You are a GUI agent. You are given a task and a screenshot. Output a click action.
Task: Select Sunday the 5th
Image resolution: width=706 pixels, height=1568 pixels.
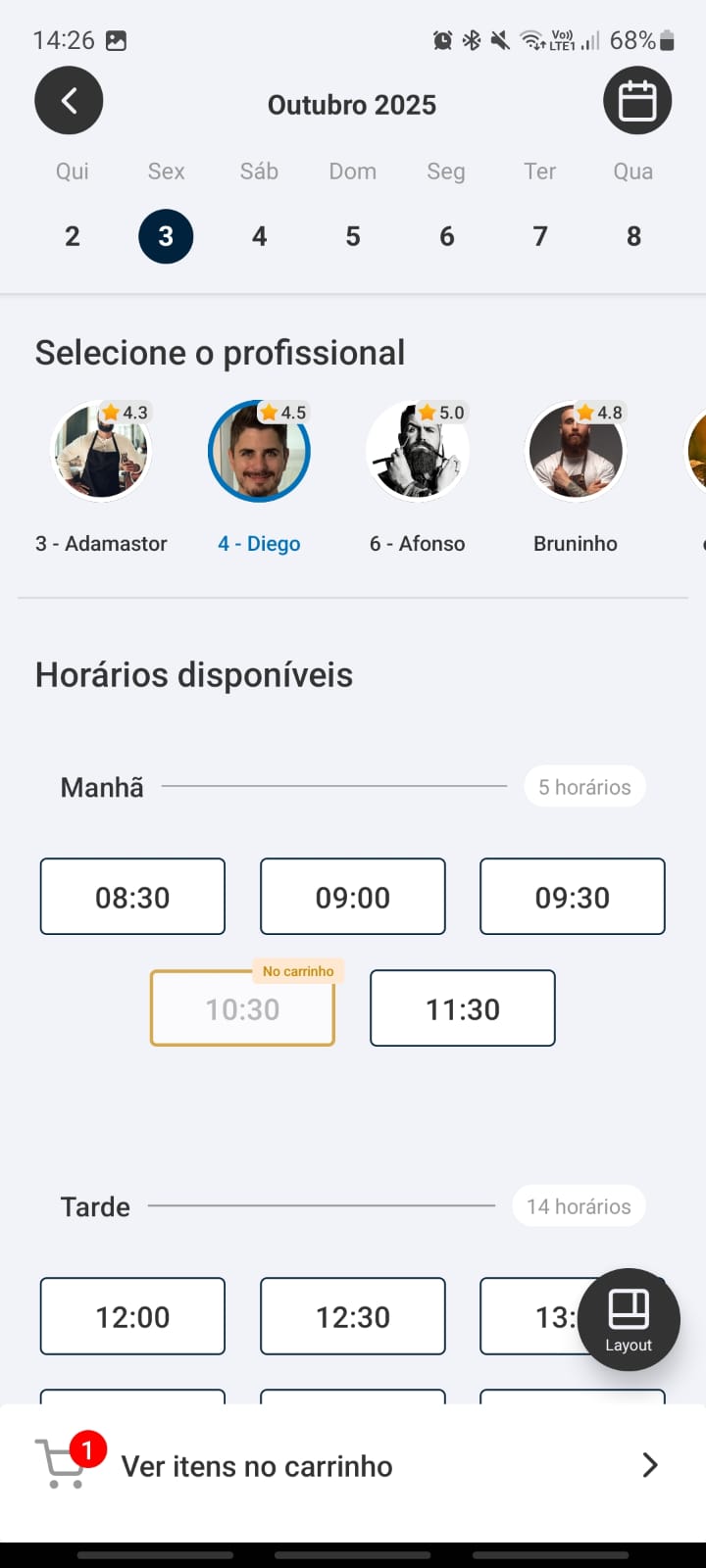coord(353,236)
